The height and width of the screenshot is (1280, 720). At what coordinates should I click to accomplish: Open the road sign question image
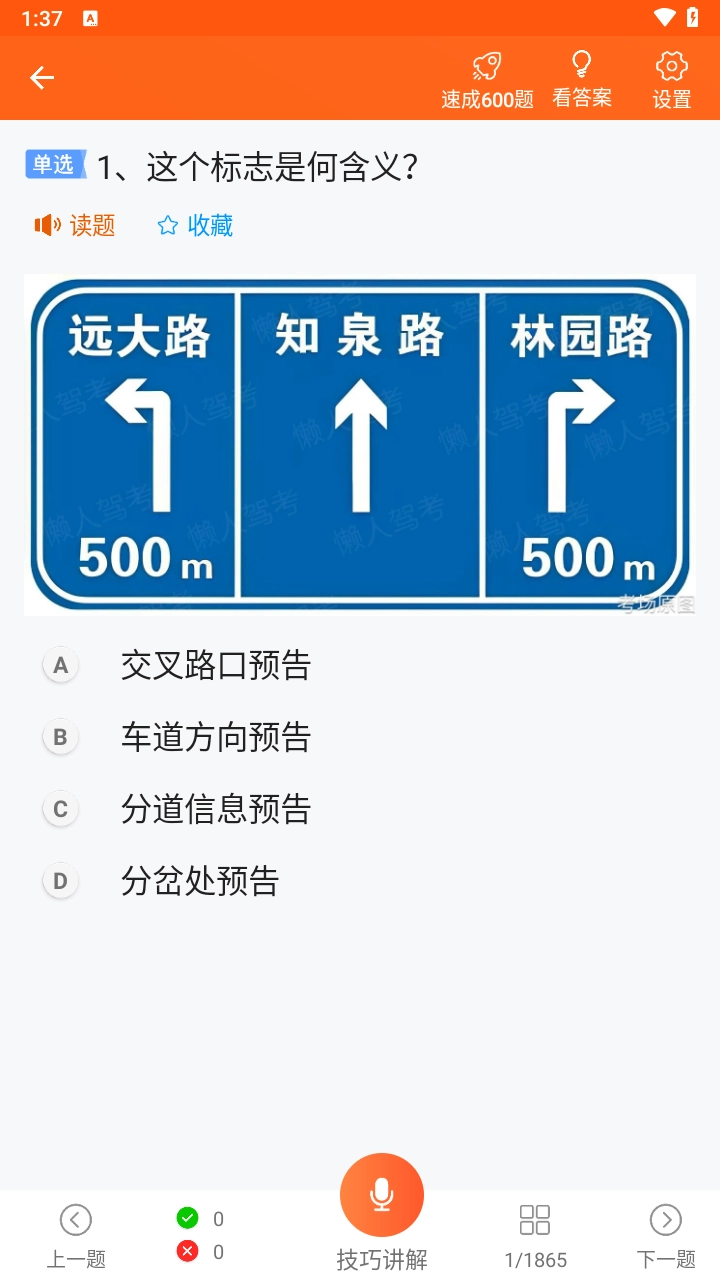click(x=360, y=444)
